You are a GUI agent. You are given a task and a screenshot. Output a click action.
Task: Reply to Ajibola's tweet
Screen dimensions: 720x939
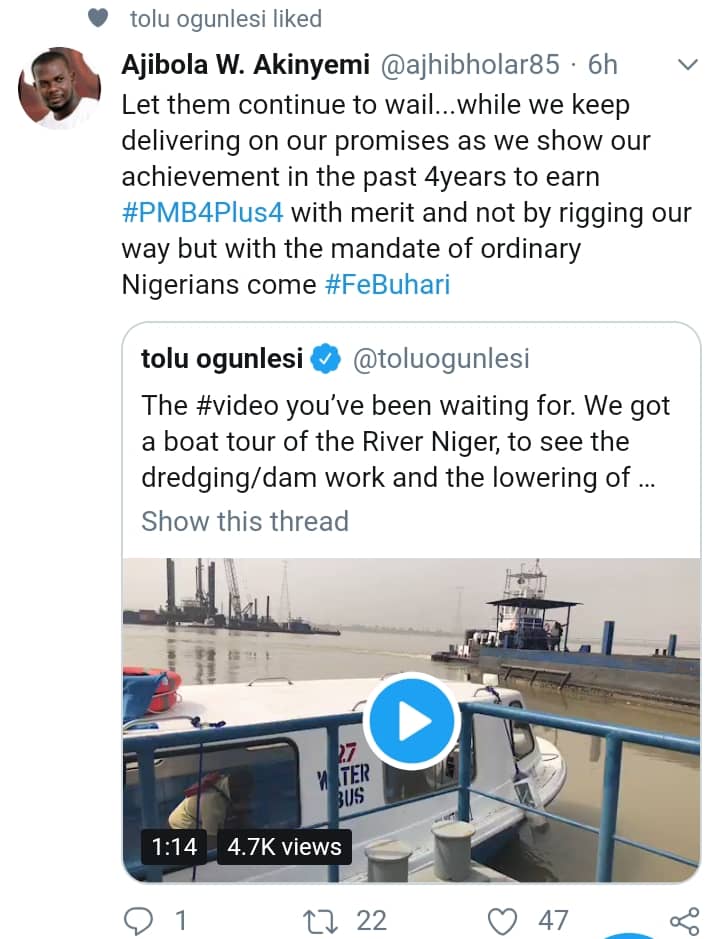139,919
